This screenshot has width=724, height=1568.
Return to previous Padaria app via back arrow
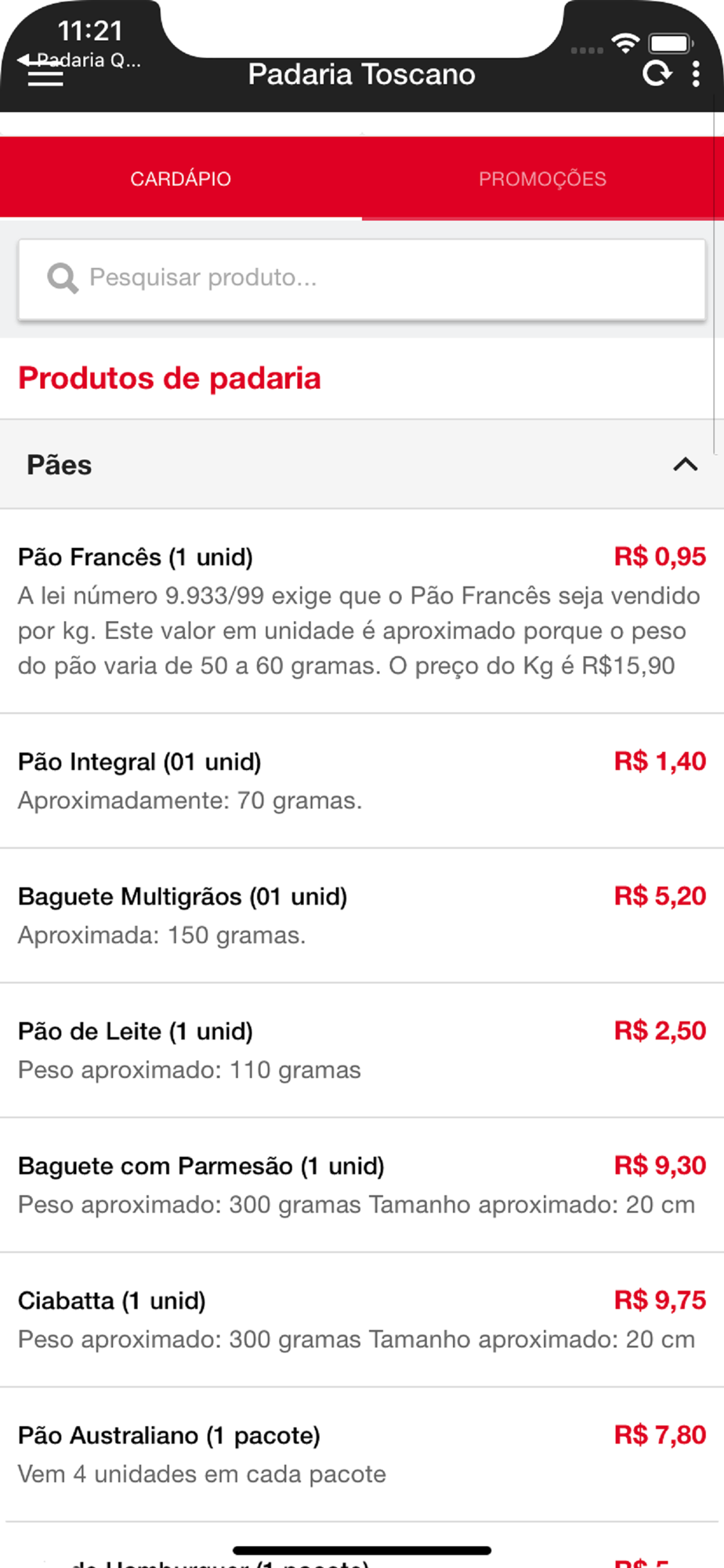(x=78, y=60)
